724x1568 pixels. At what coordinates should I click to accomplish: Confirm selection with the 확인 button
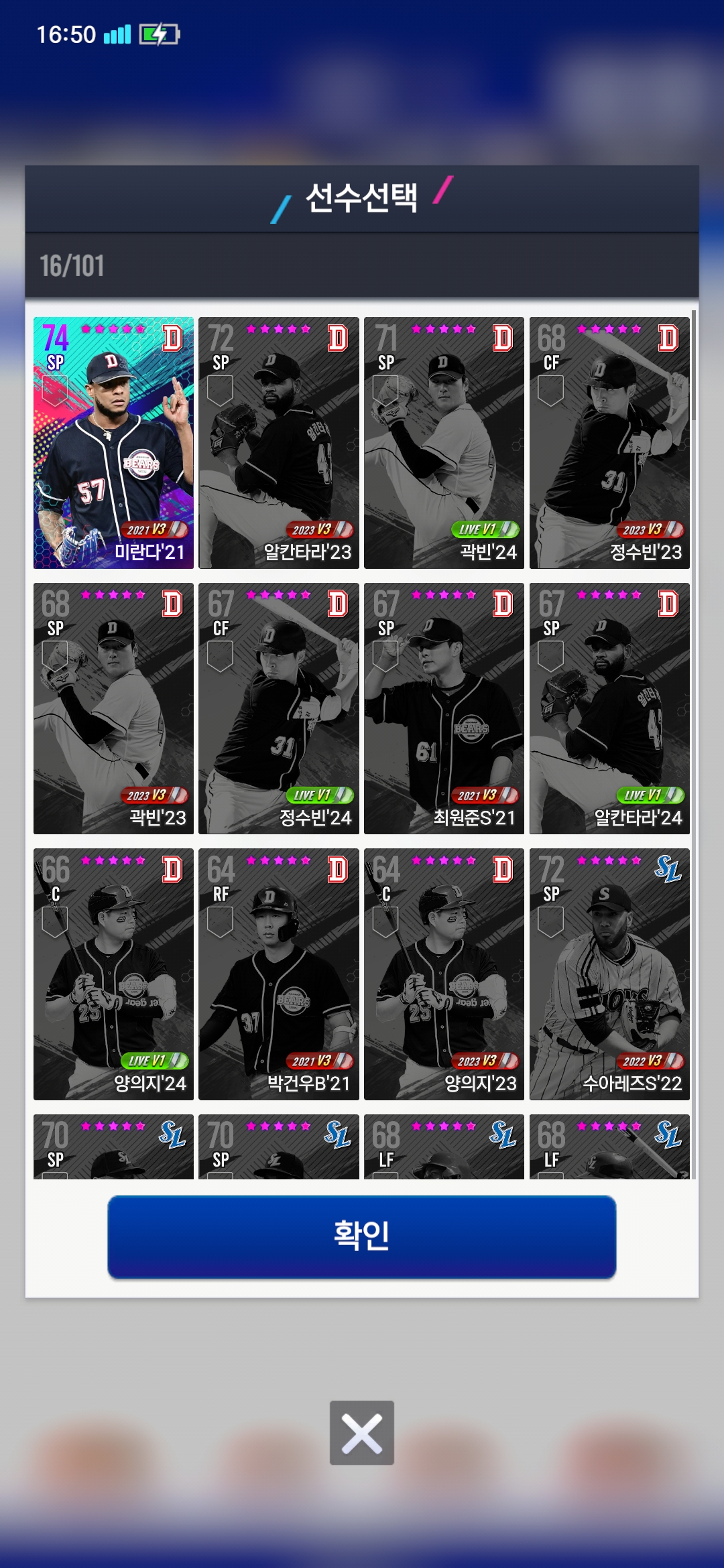[362, 1236]
